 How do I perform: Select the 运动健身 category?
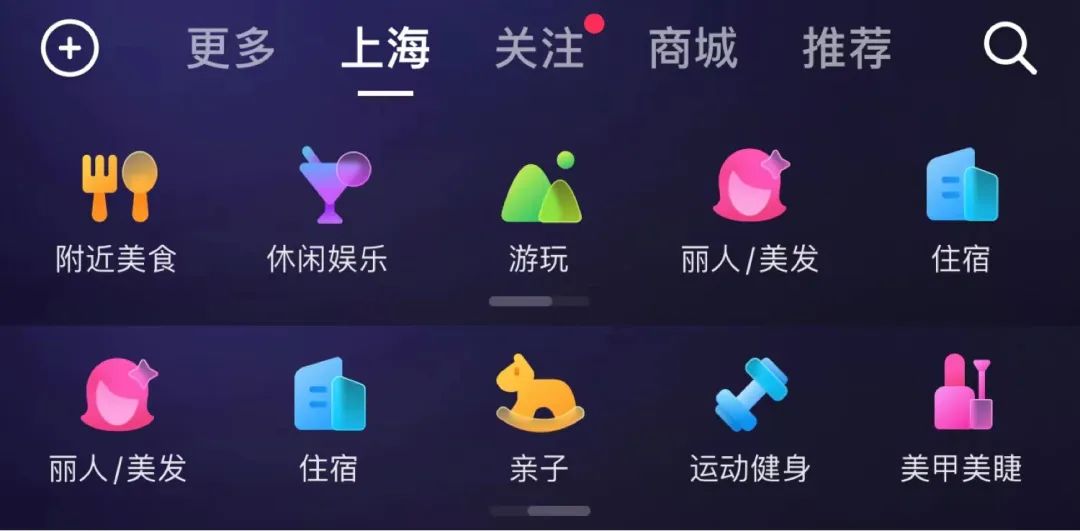(x=750, y=420)
